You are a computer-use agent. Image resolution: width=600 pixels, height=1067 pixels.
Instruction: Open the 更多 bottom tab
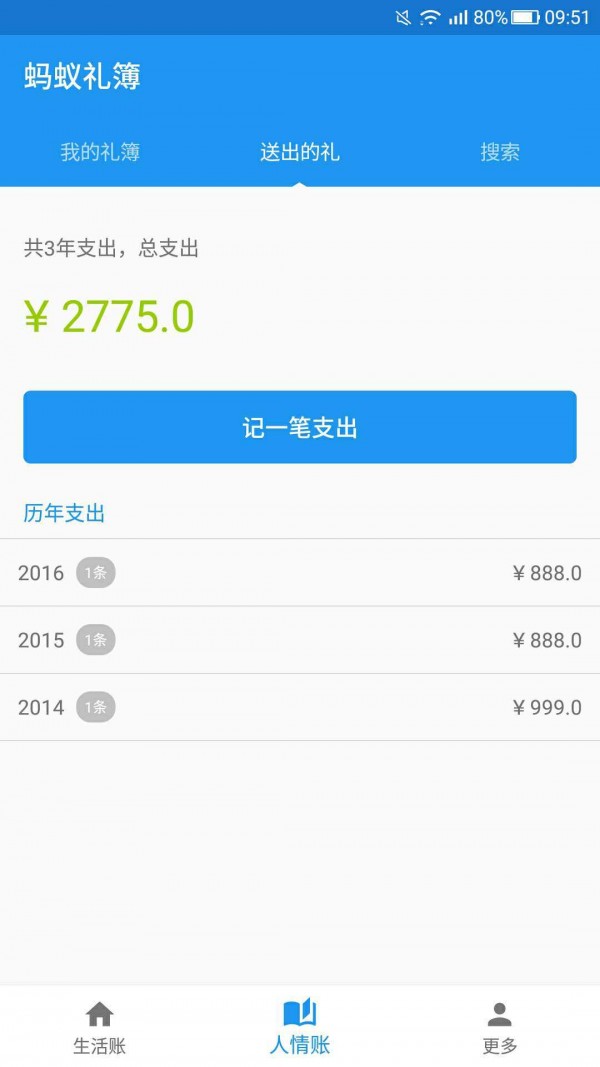coord(500,1028)
